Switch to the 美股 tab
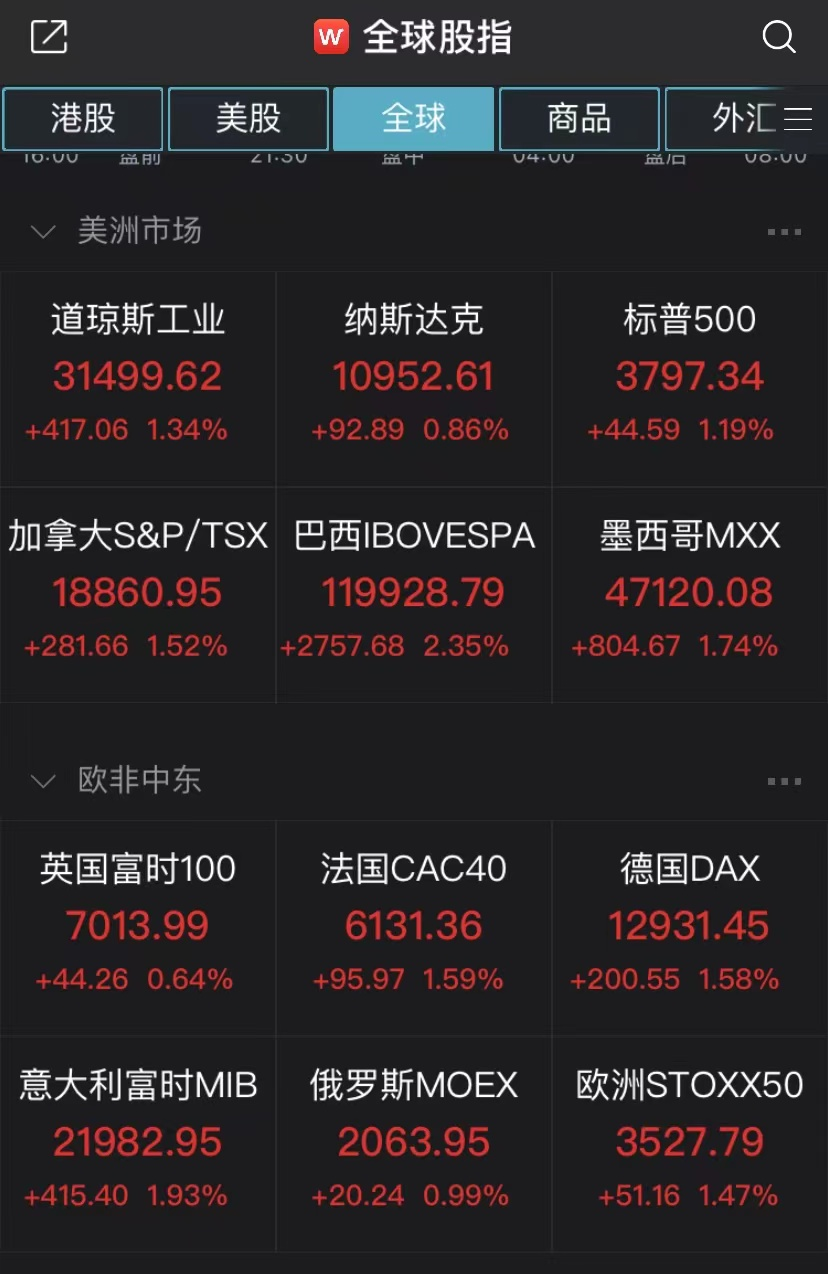The height and width of the screenshot is (1274, 828). (x=248, y=119)
